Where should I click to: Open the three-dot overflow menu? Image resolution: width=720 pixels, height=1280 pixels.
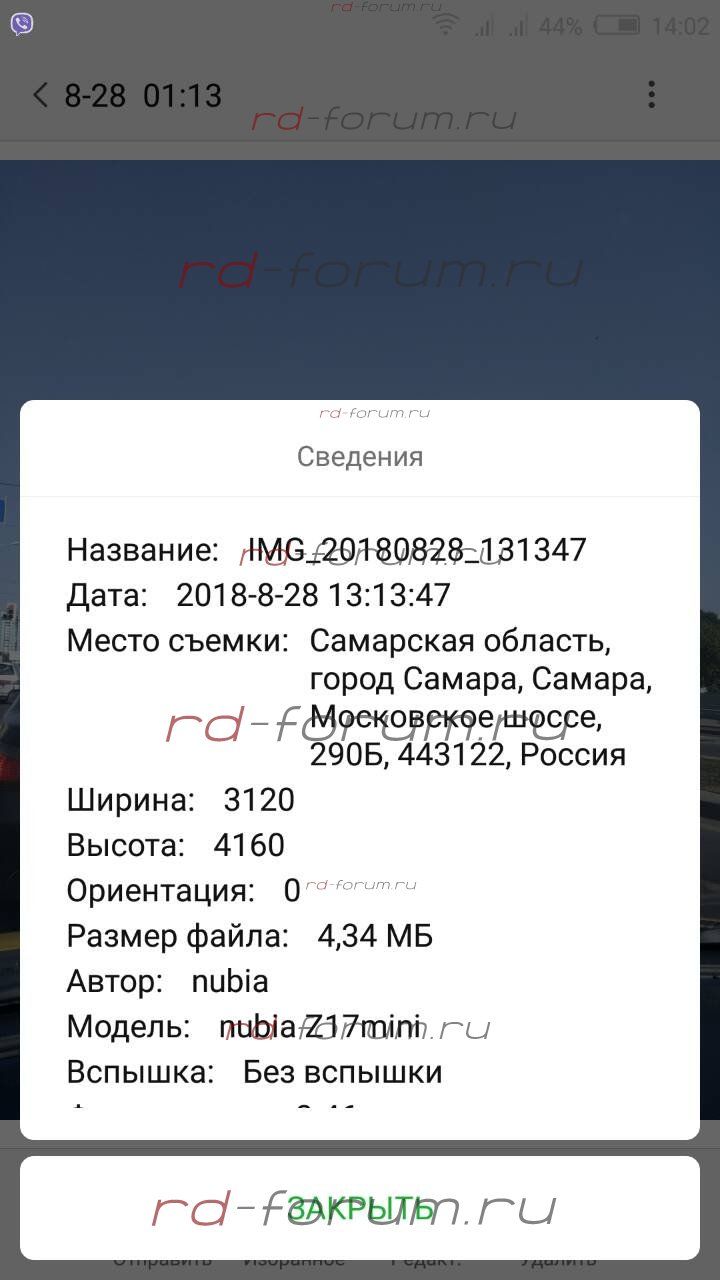pyautogui.click(x=651, y=95)
